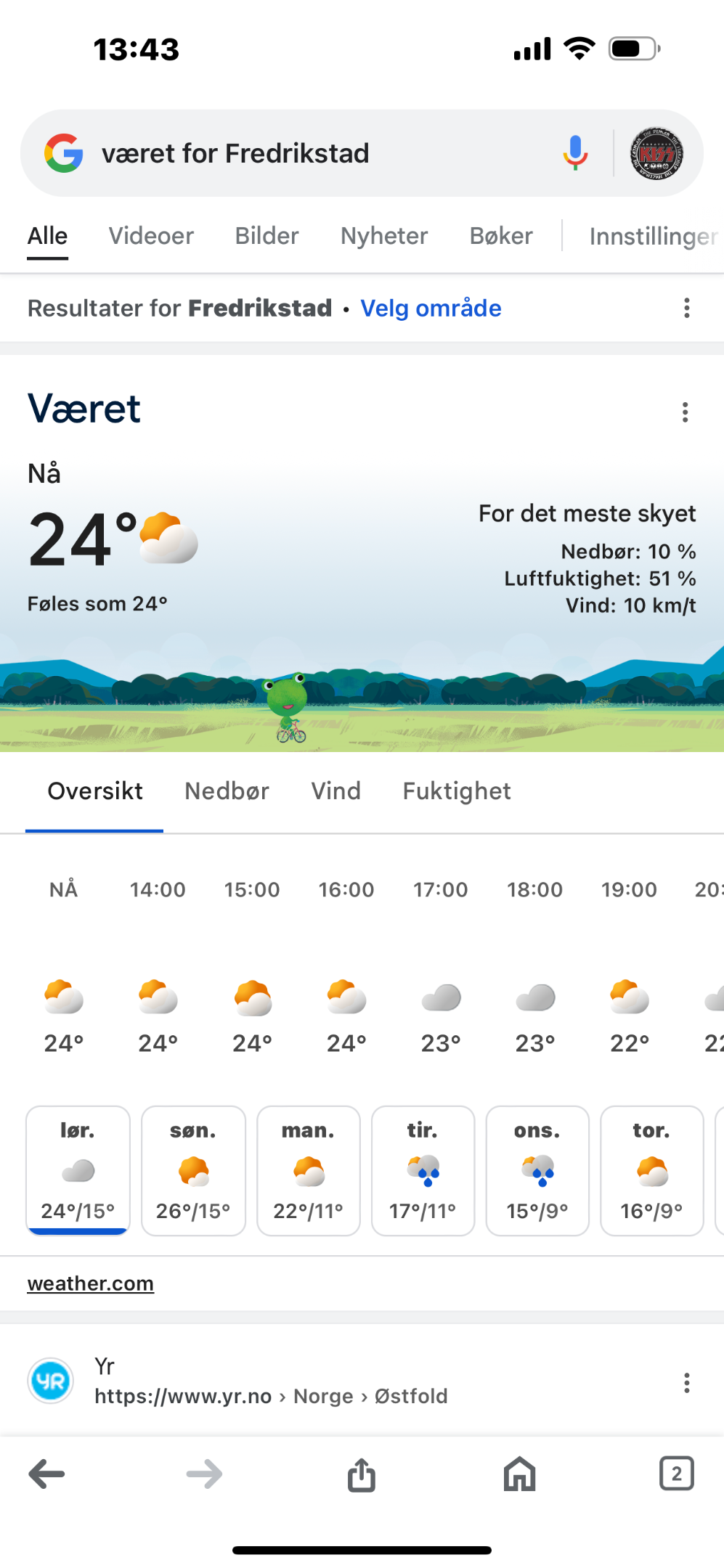724x1568 pixels.
Task: Show the forecast for søn.
Action: point(193,1170)
